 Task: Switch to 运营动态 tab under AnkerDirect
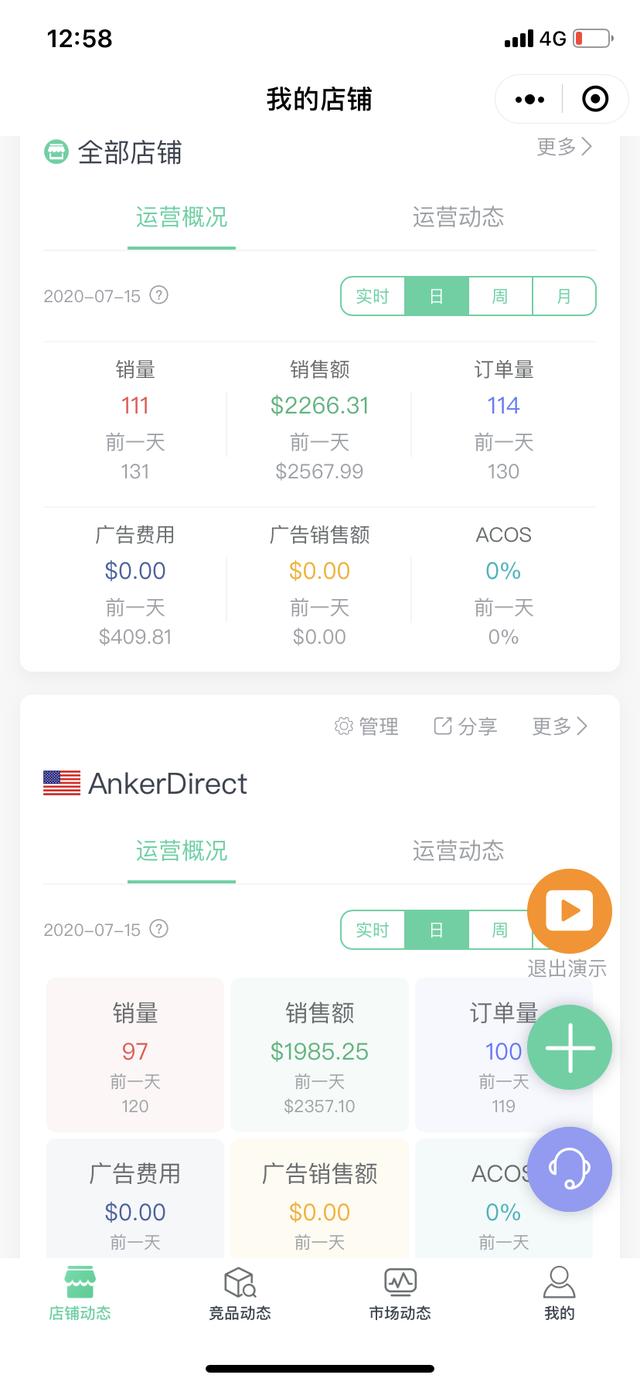click(458, 851)
